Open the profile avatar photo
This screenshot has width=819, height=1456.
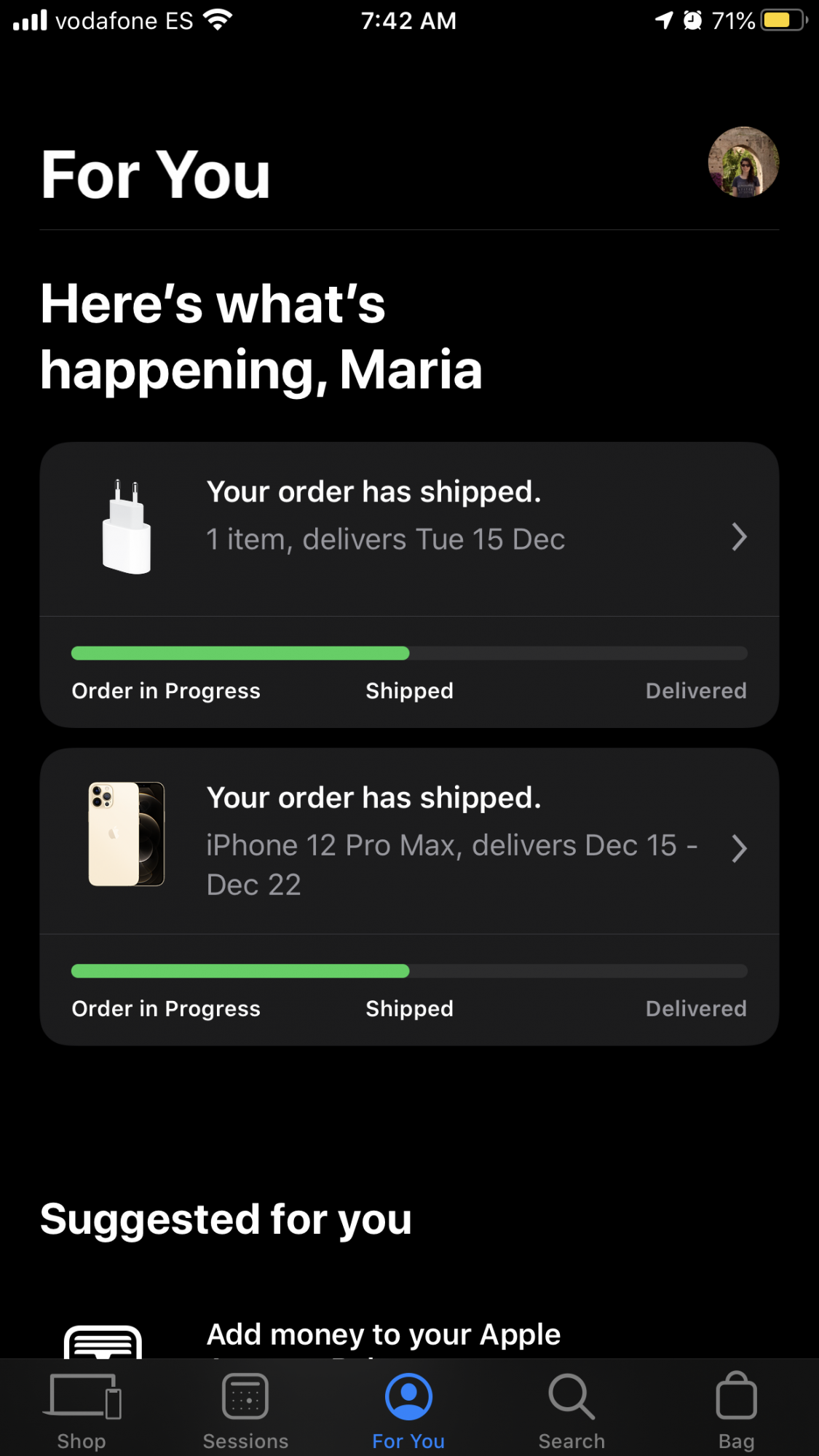click(x=743, y=162)
